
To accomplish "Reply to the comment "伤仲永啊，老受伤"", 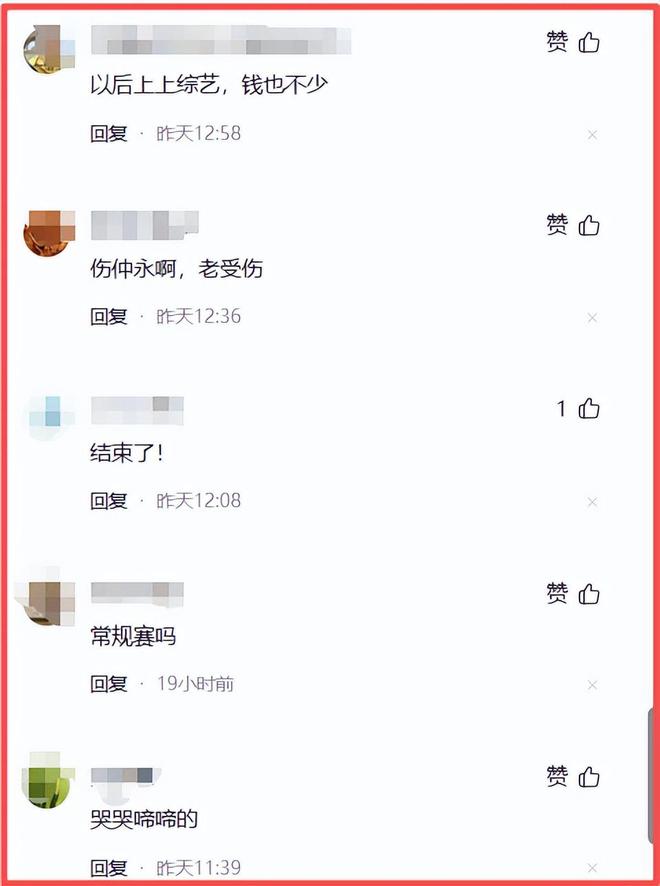I will (x=109, y=317).
